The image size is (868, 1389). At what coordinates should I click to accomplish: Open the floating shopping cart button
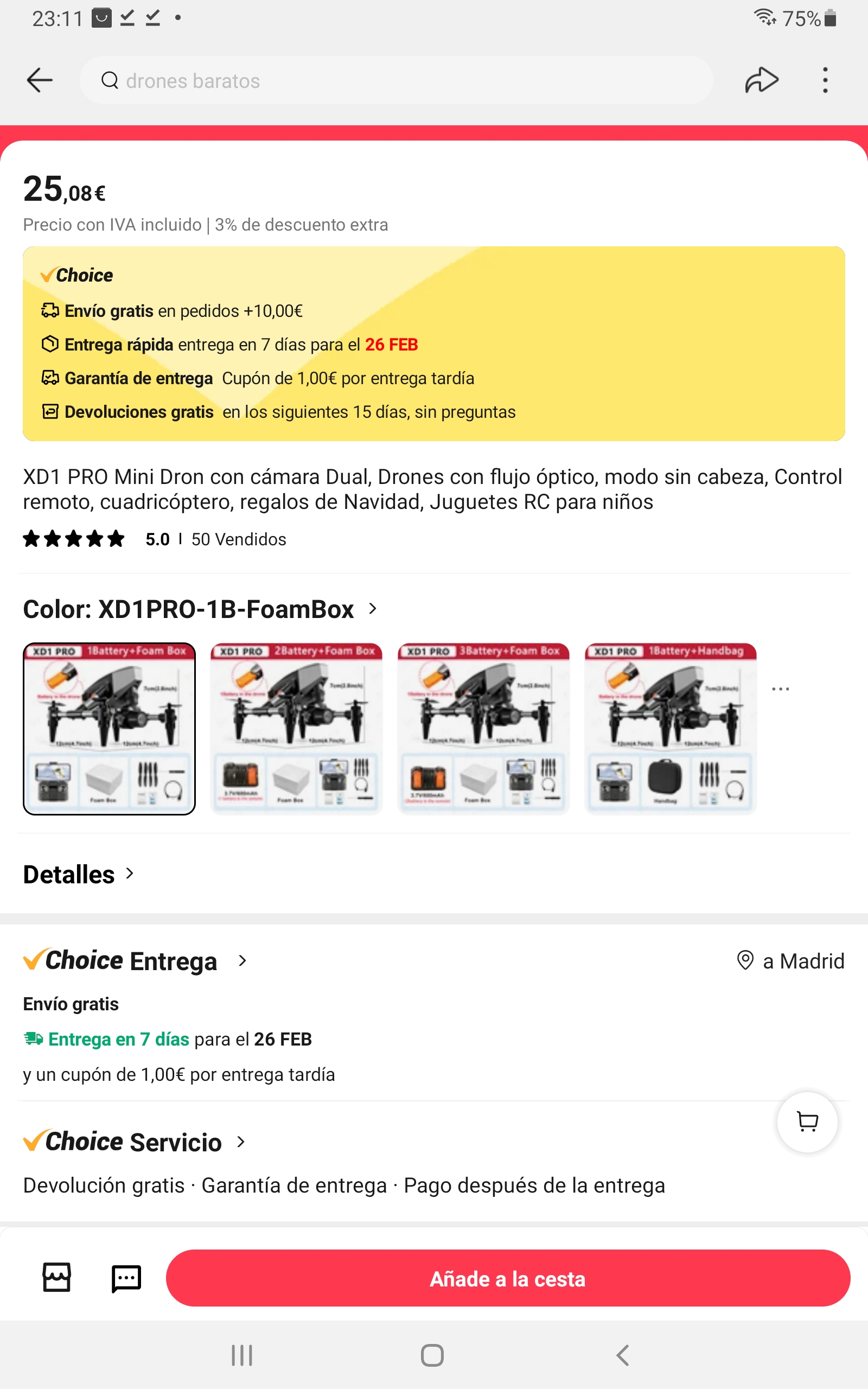point(807,1122)
